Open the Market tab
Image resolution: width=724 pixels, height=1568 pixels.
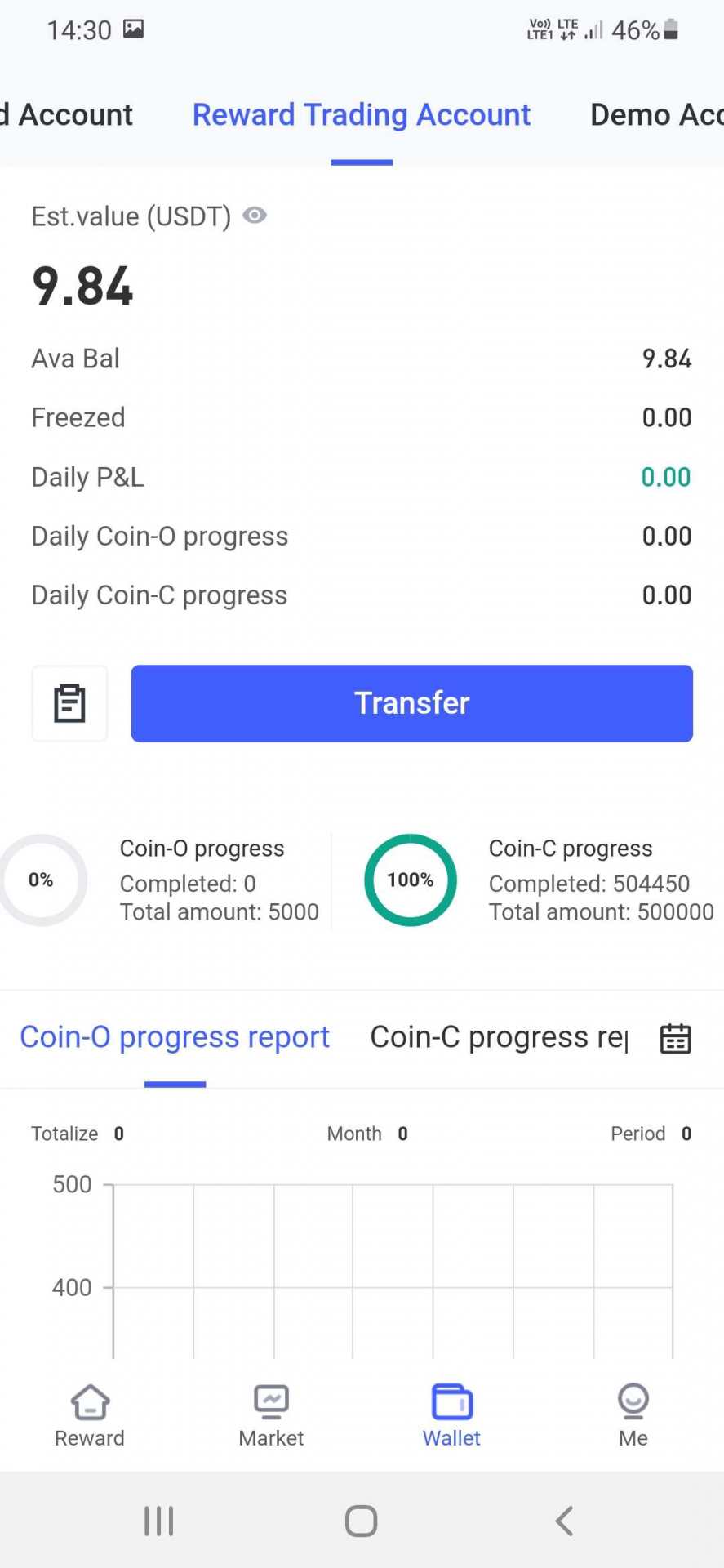click(271, 1416)
